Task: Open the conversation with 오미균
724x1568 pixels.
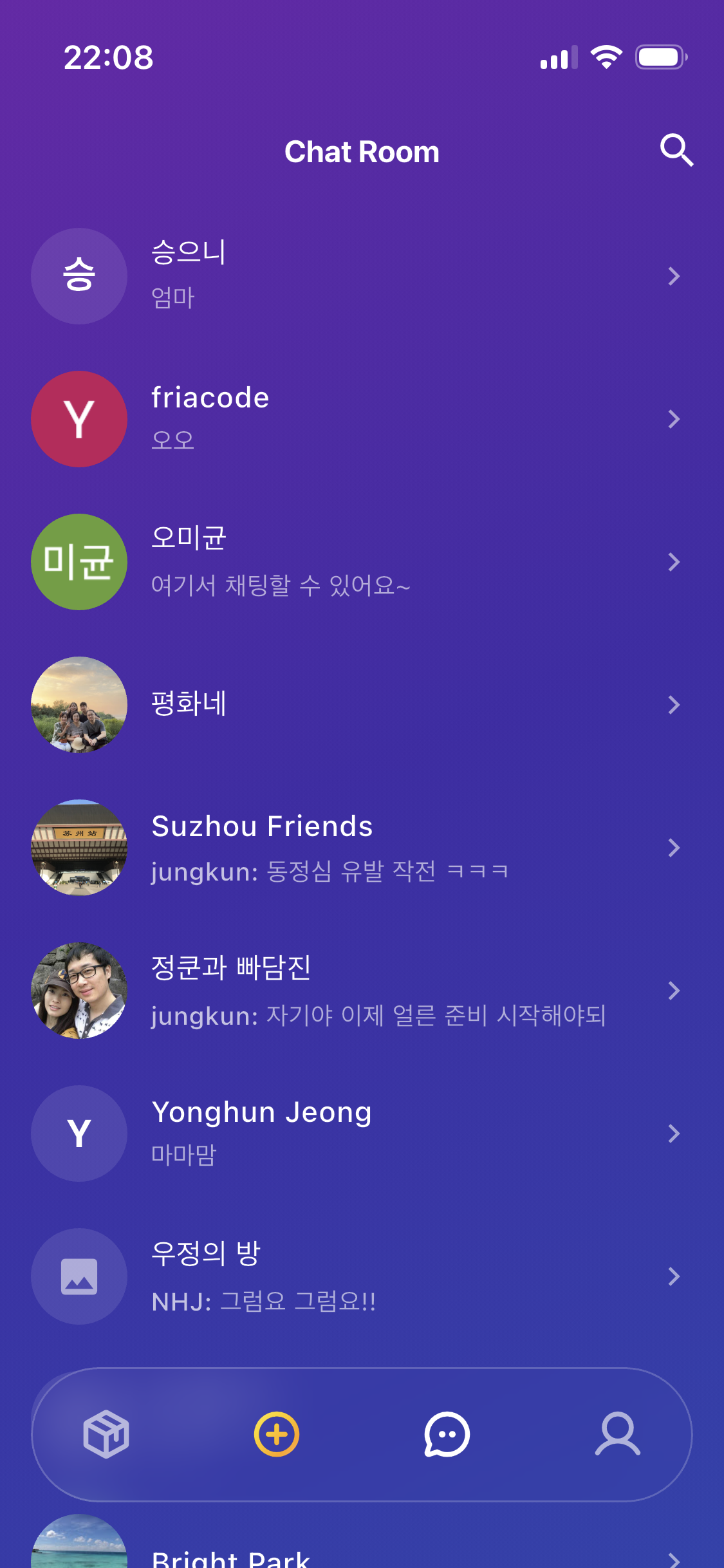Action: tap(360, 561)
